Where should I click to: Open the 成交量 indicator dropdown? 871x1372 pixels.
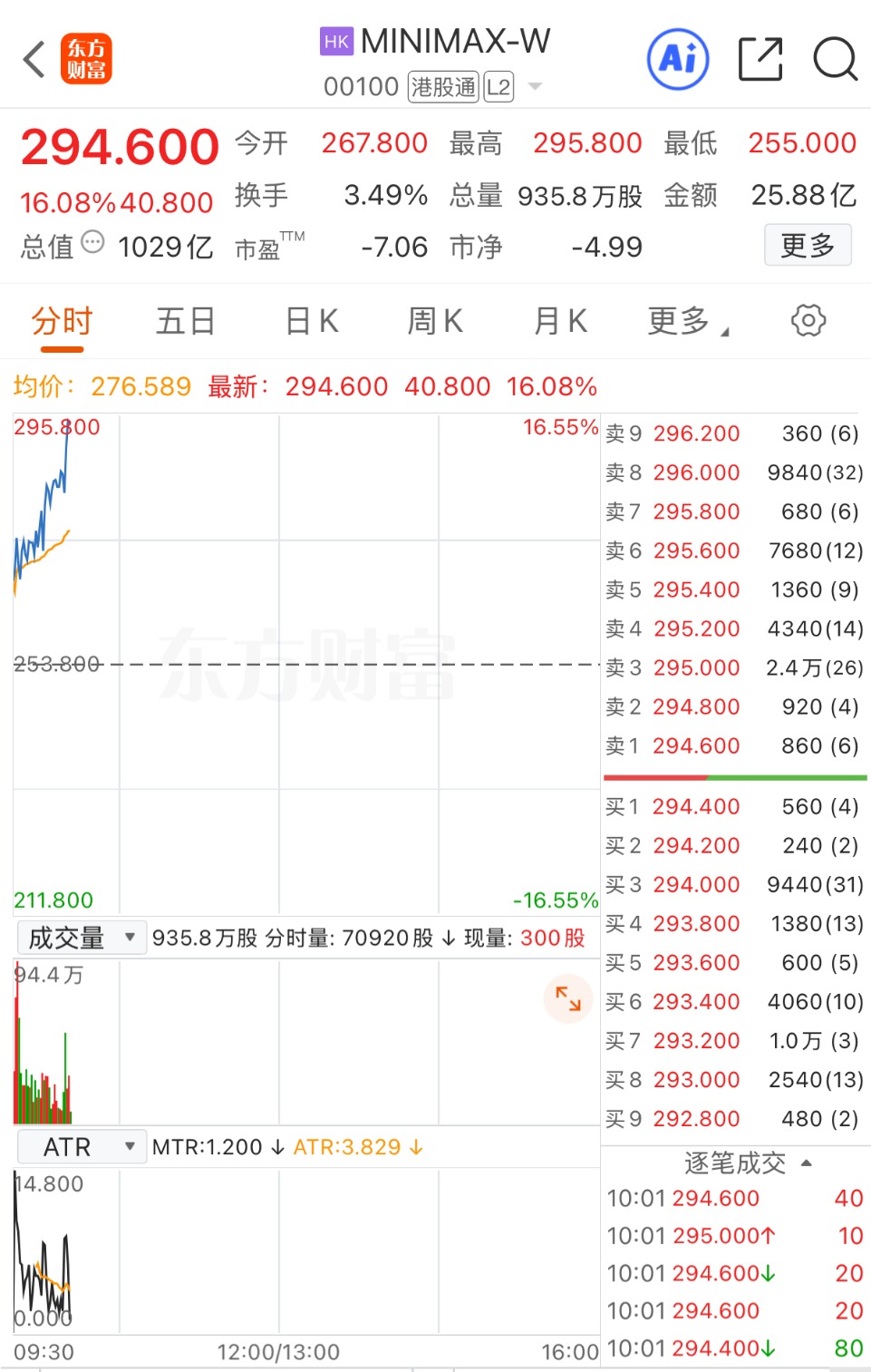tap(82, 938)
